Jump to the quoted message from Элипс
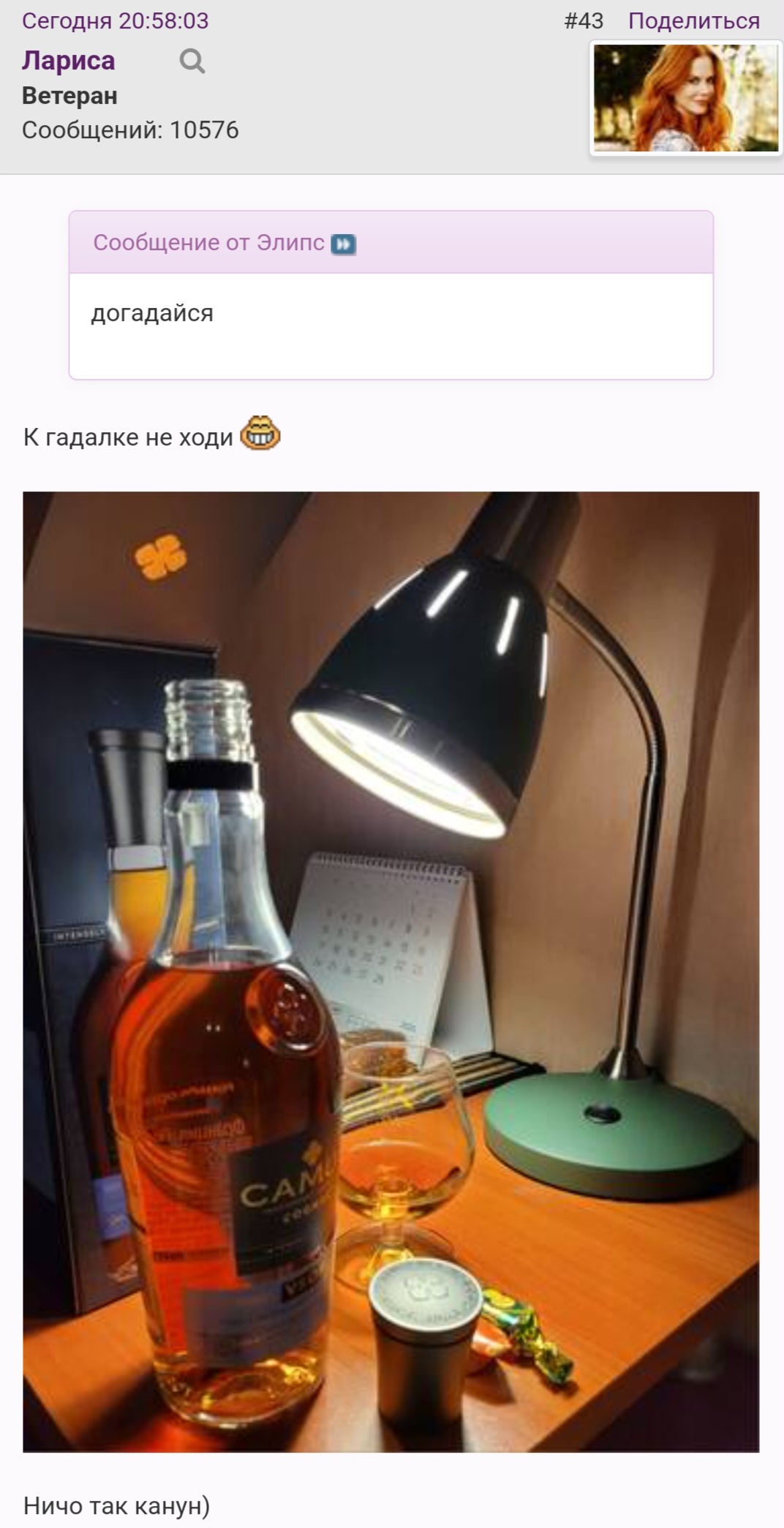784x1528 pixels. 343,244
